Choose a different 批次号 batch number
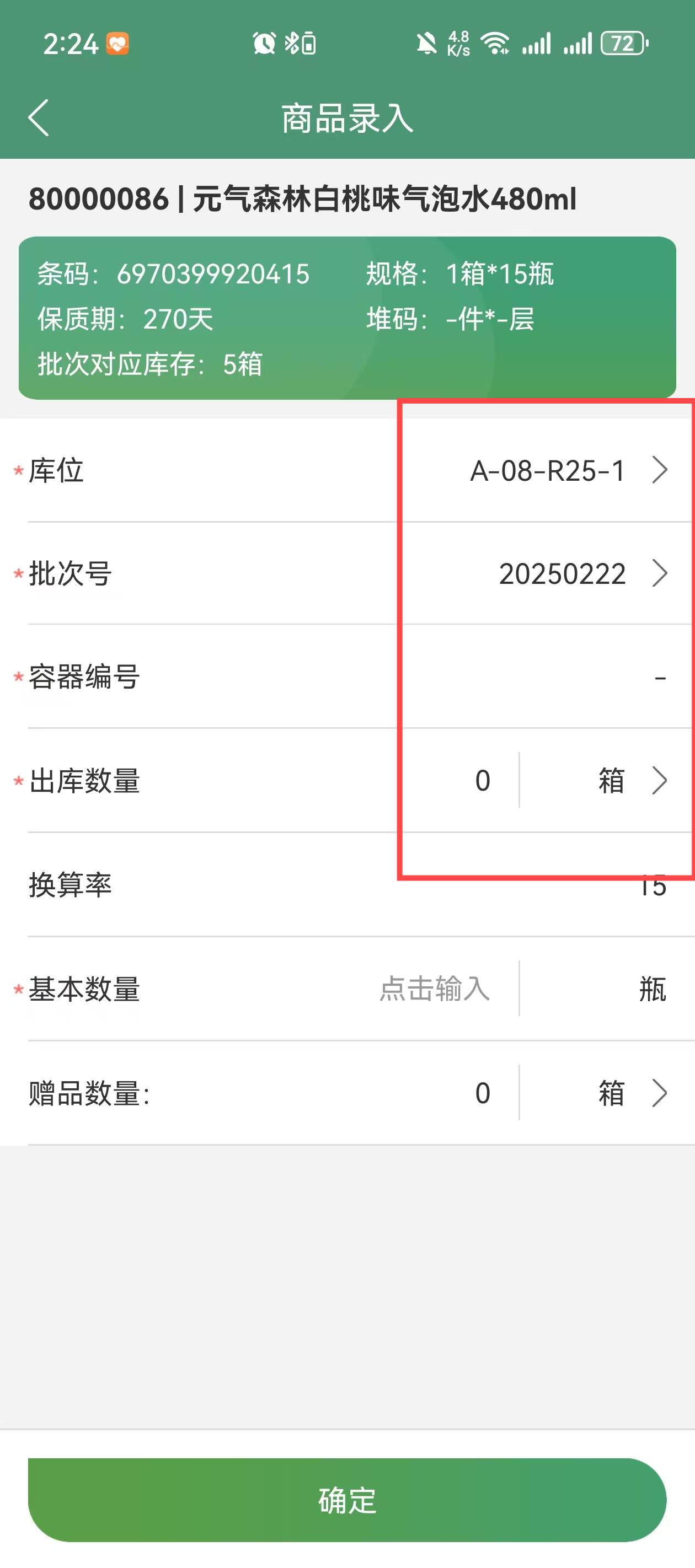The width and height of the screenshot is (695, 1568). point(347,573)
